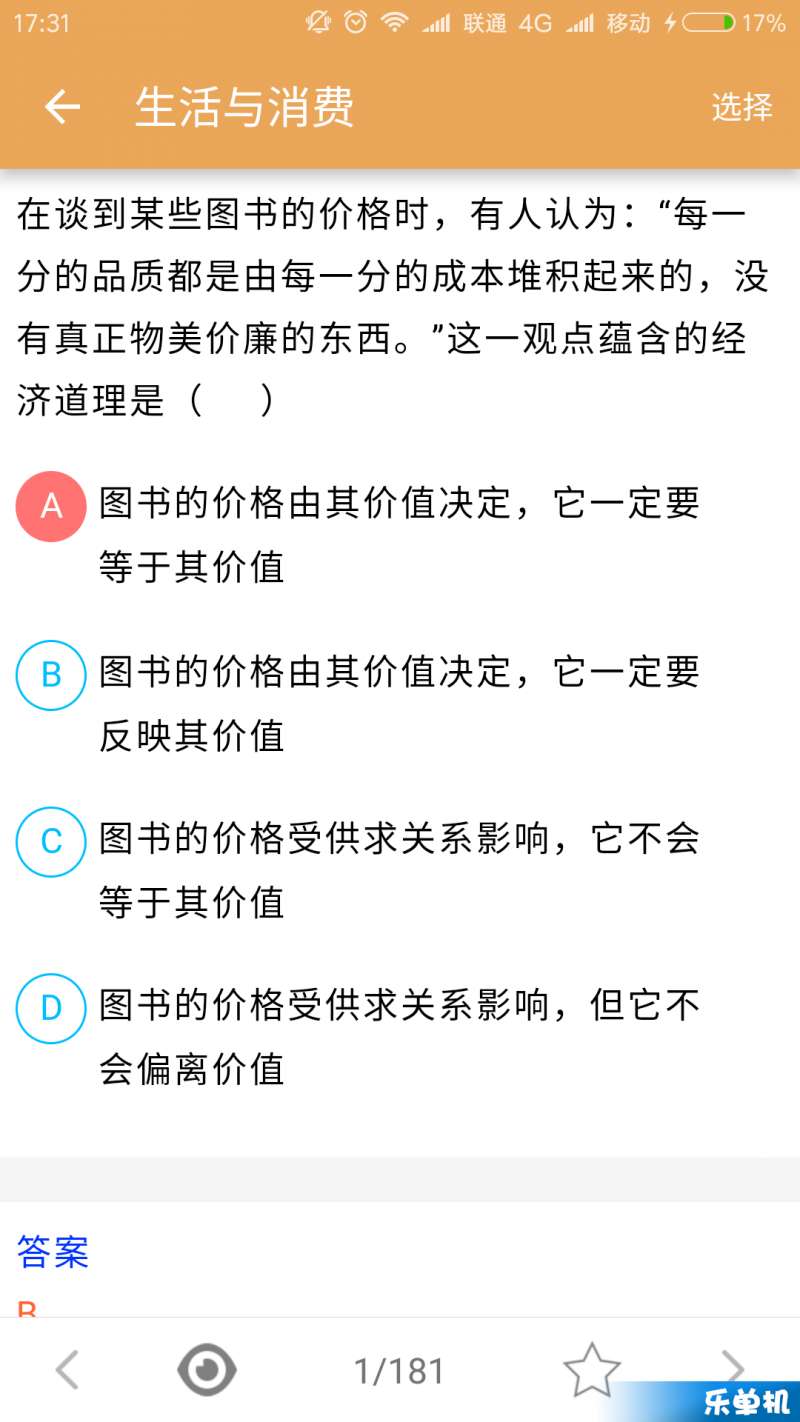Screen dimensions: 800x1422
Task: Toggle the eye icon for answer visibility
Action: 207,1370
